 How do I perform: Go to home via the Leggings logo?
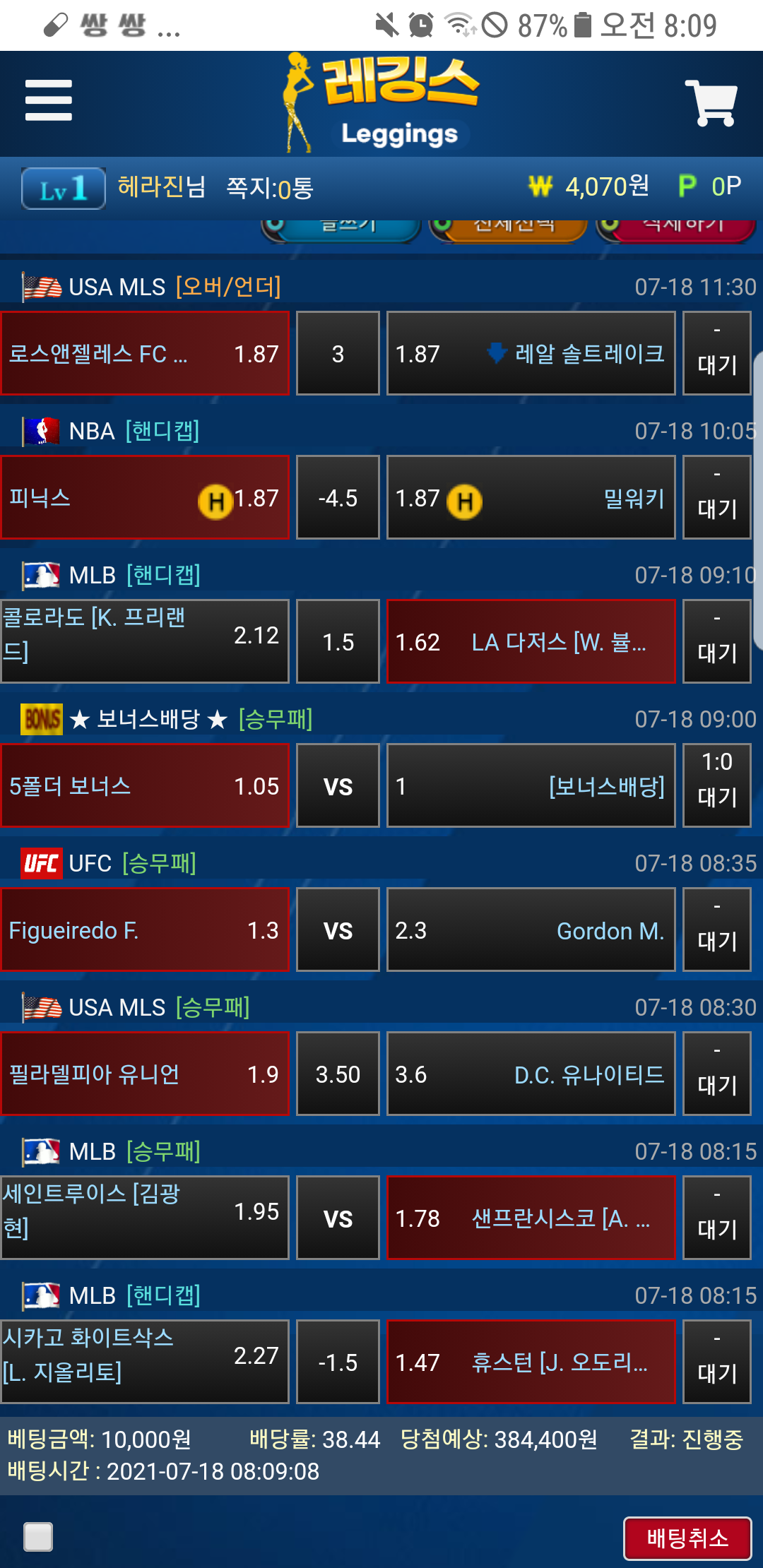382,103
